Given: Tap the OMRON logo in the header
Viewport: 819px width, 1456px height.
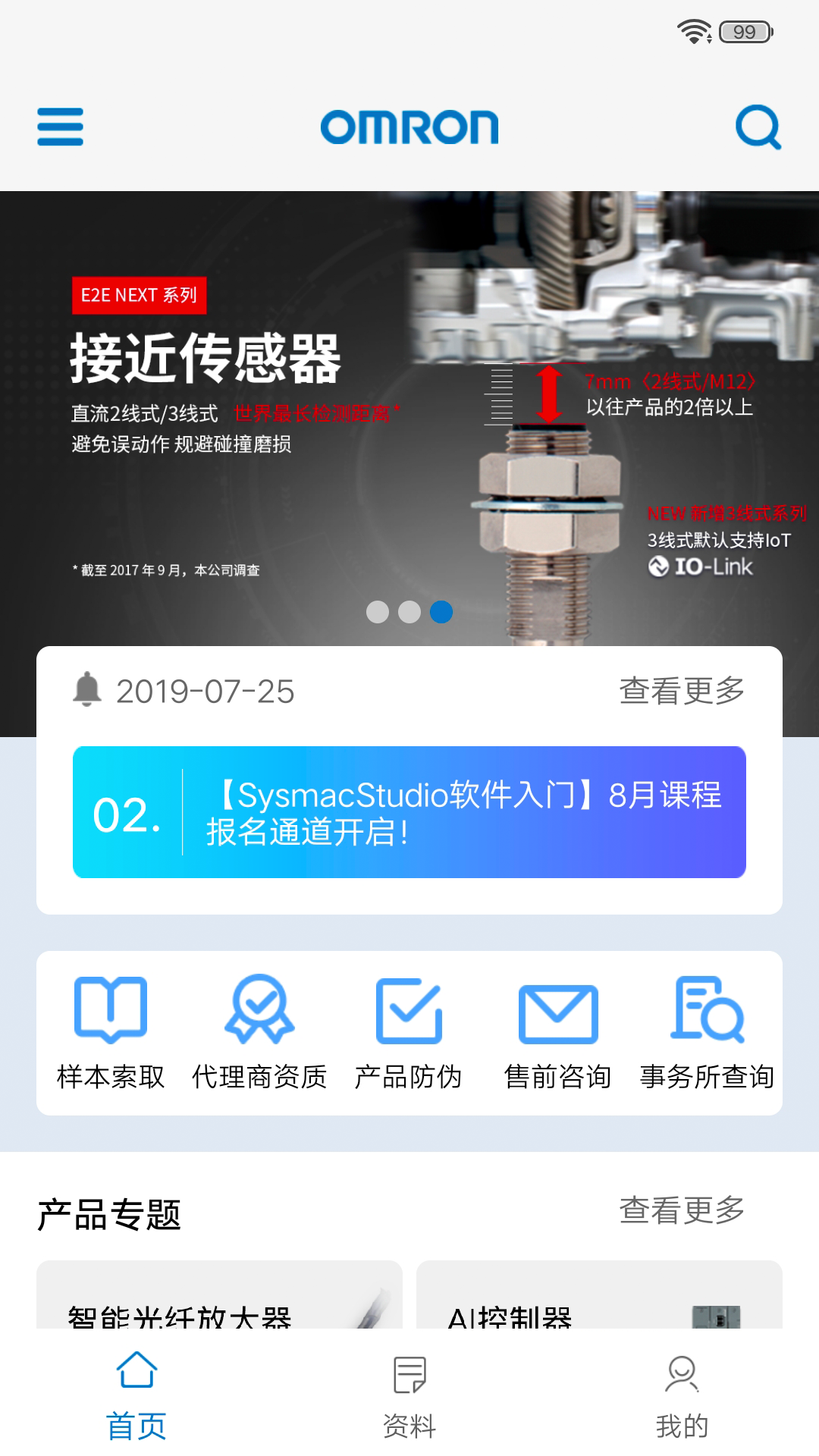Looking at the screenshot, I should 409,128.
